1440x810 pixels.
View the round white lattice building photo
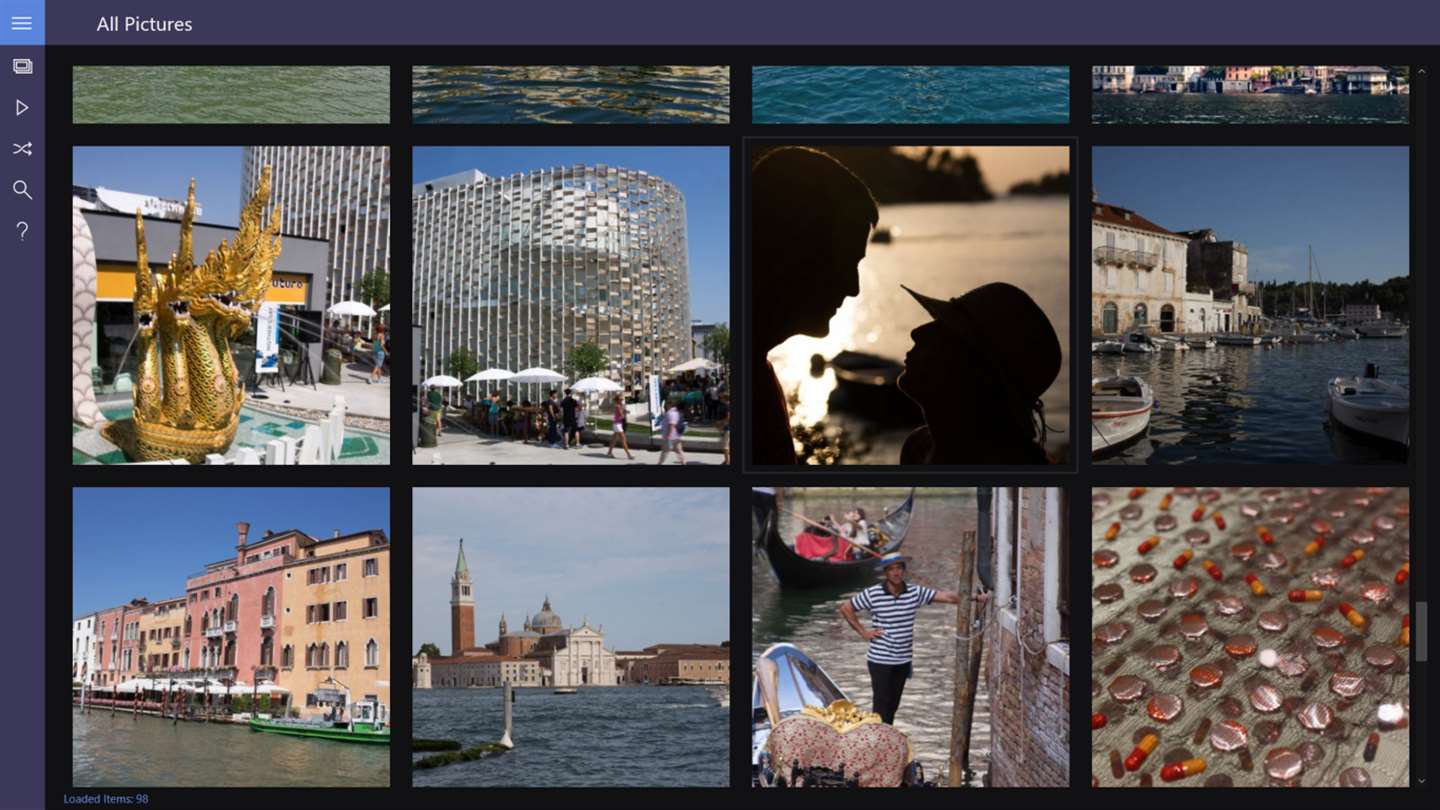tap(571, 305)
